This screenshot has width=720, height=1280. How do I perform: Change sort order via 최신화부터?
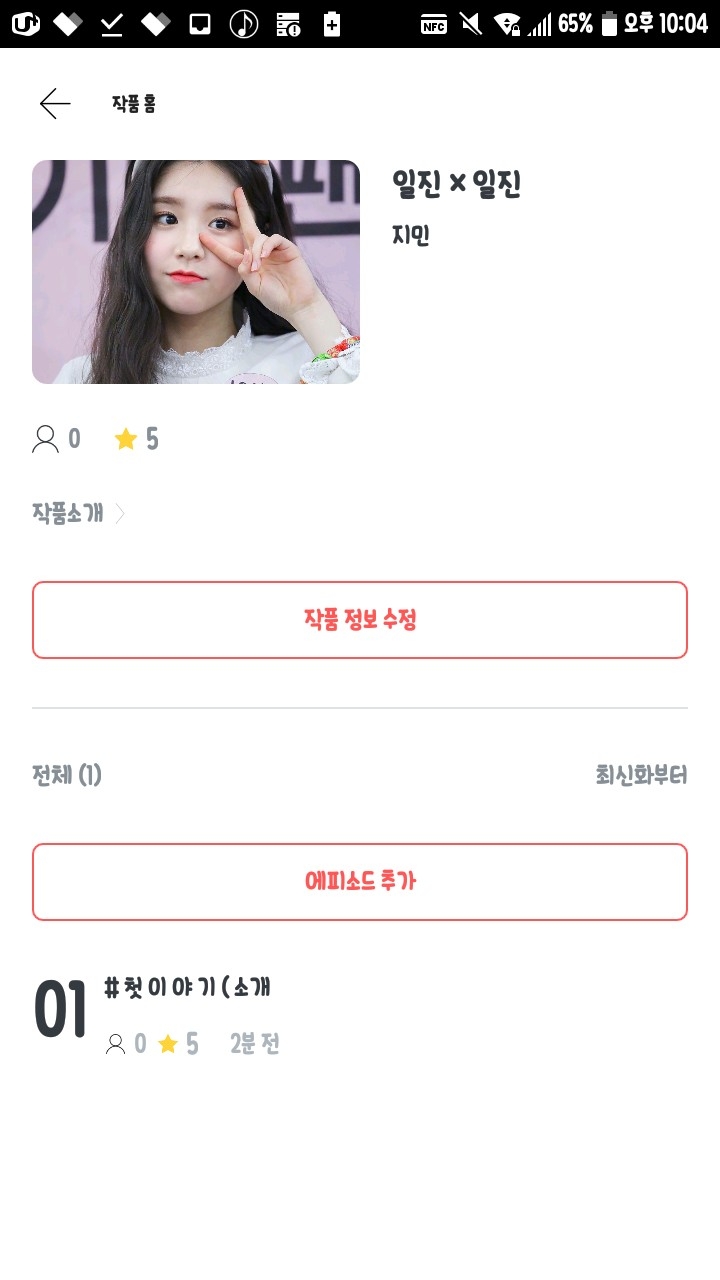click(641, 775)
